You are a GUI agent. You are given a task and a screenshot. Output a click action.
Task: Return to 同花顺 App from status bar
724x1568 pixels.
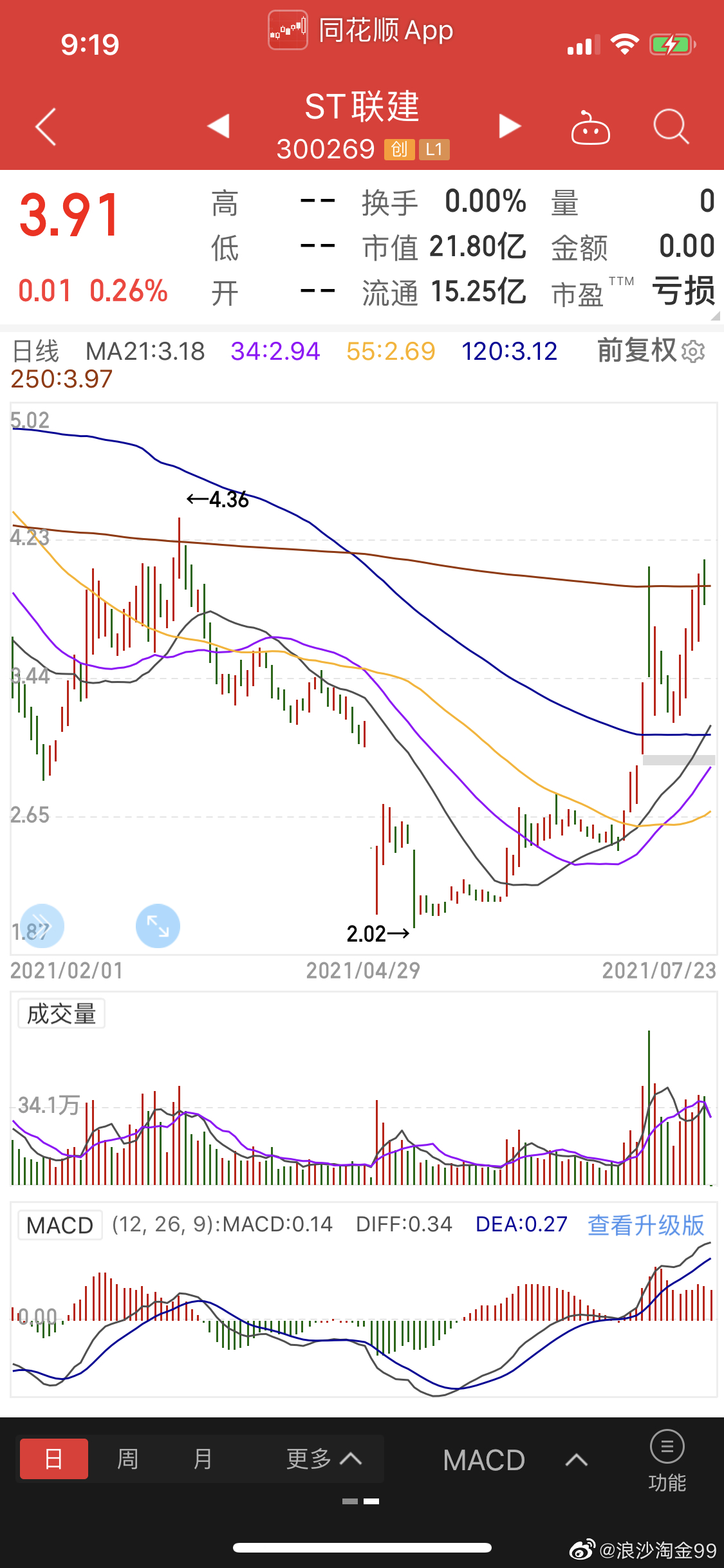pyautogui.click(x=361, y=30)
